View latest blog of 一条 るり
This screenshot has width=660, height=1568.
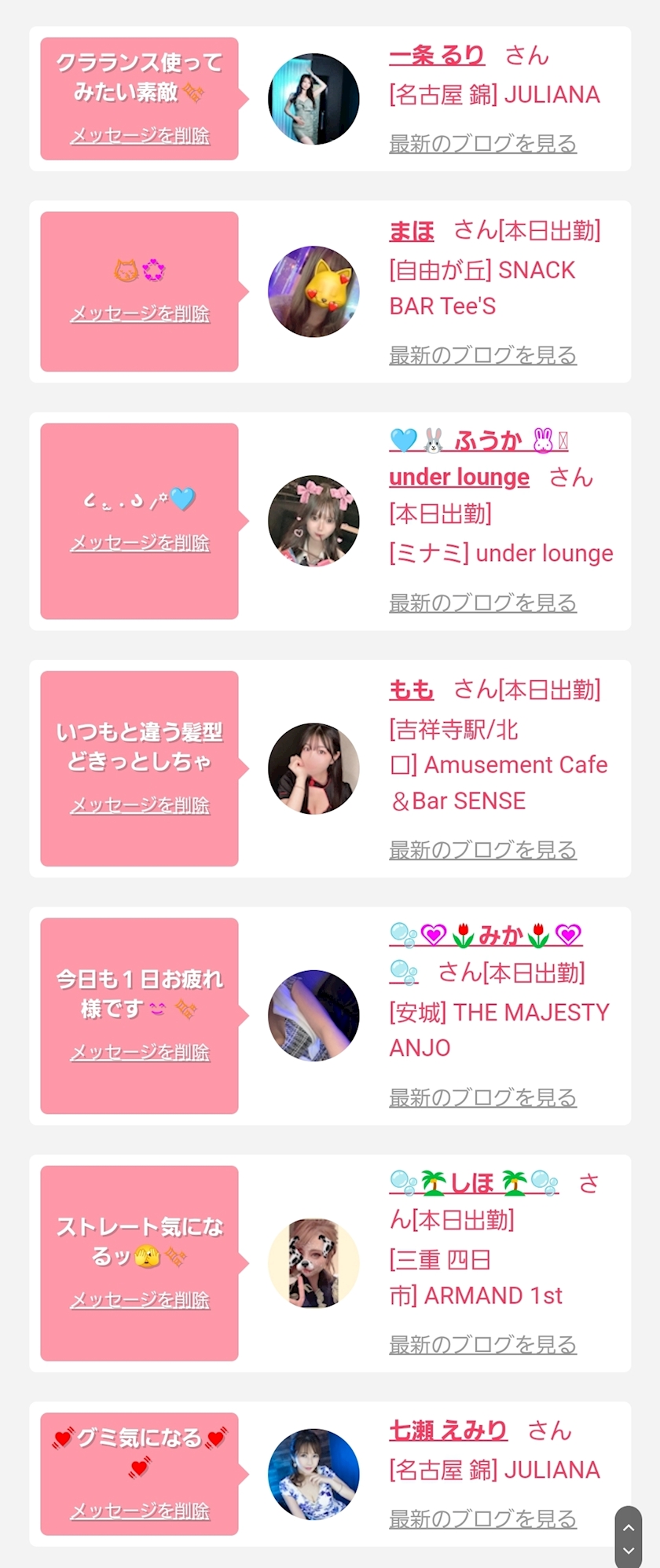tap(482, 144)
